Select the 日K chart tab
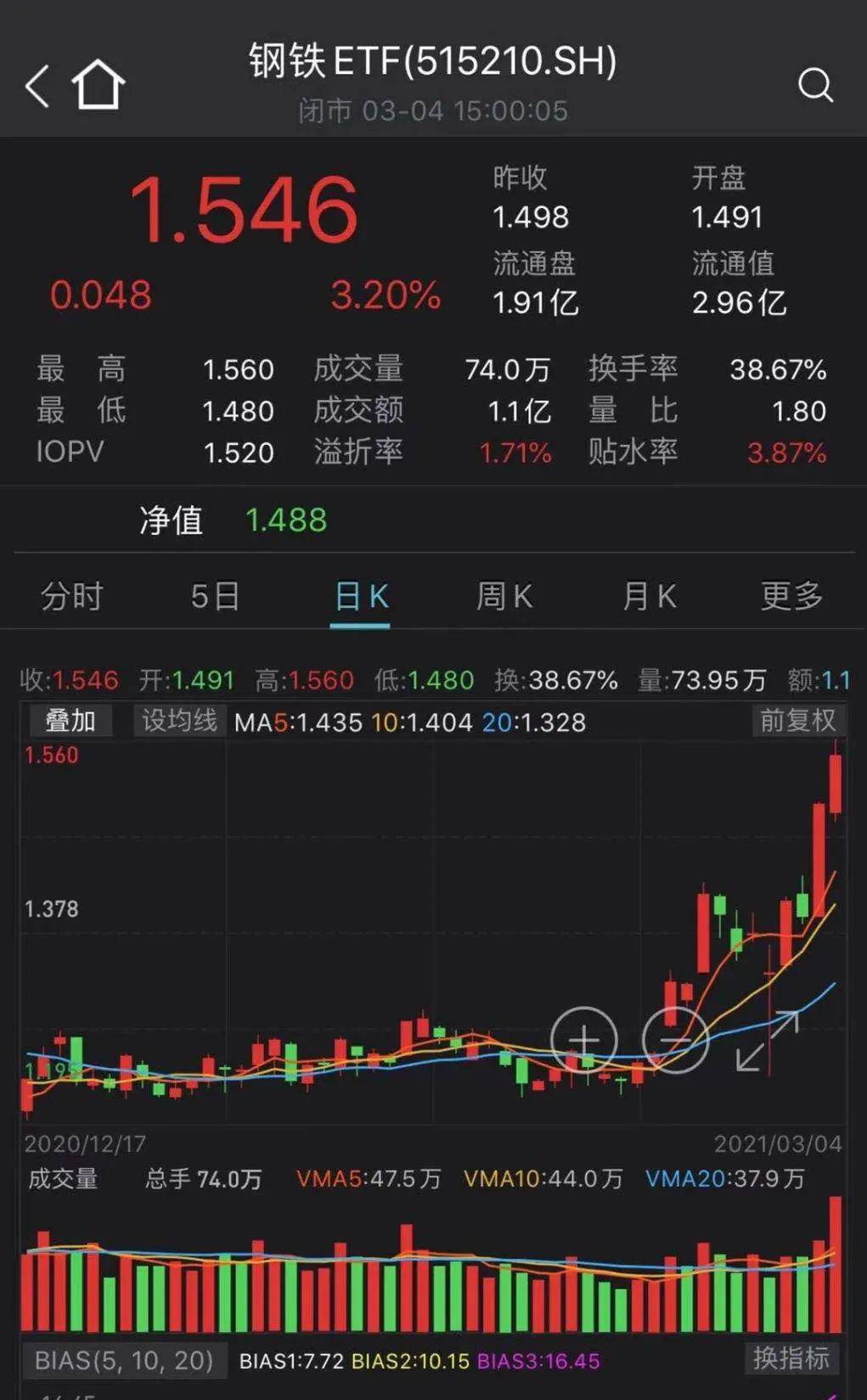The image size is (867, 1400). (361, 596)
